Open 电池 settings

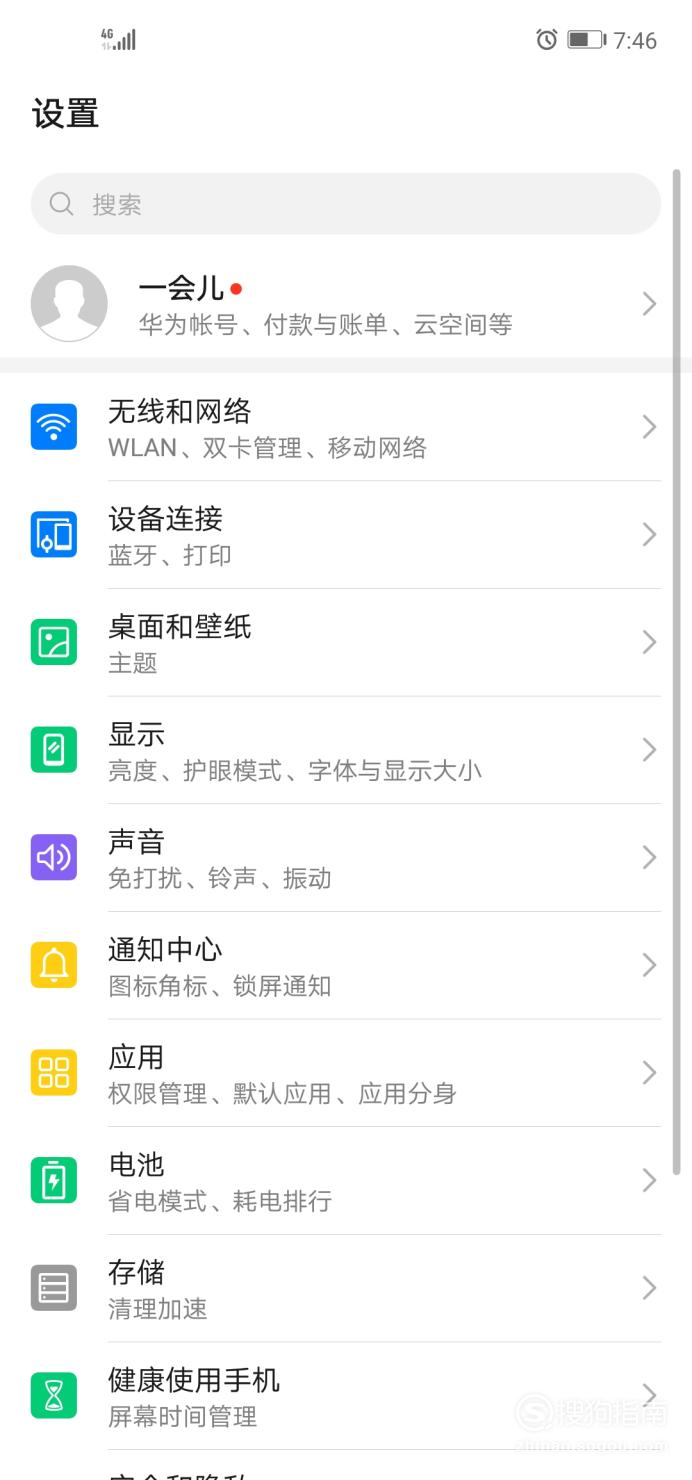click(x=346, y=1181)
